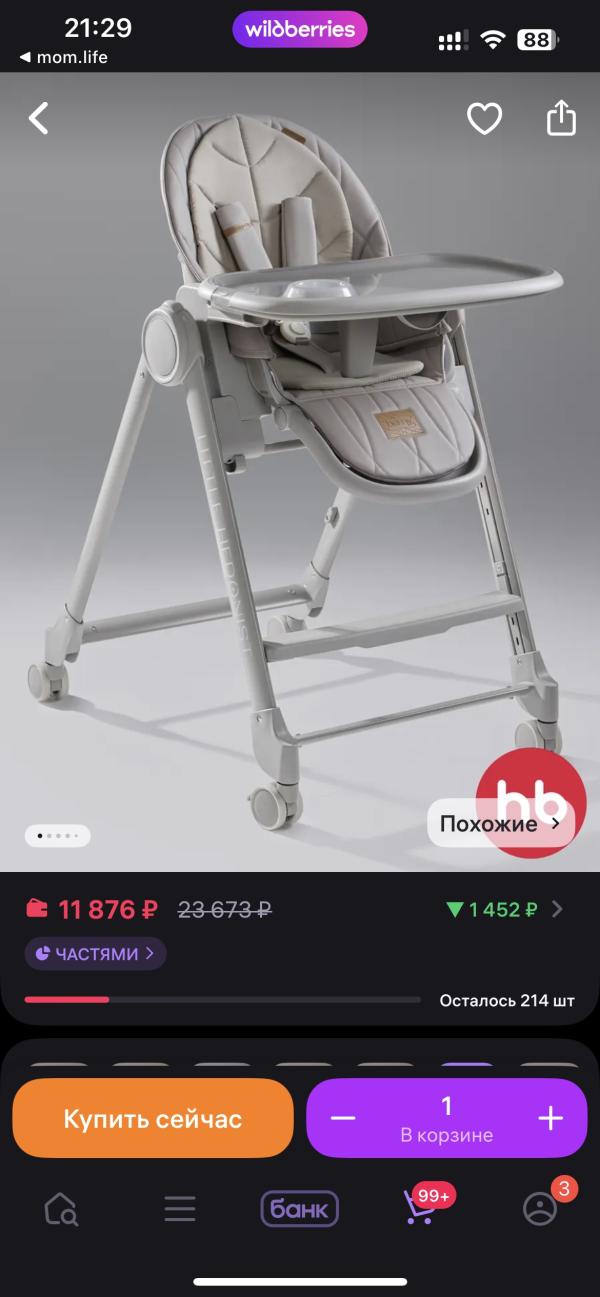Open price change details 1 452 ₽
Image resolution: width=600 pixels, height=1297 pixels.
coord(504,909)
